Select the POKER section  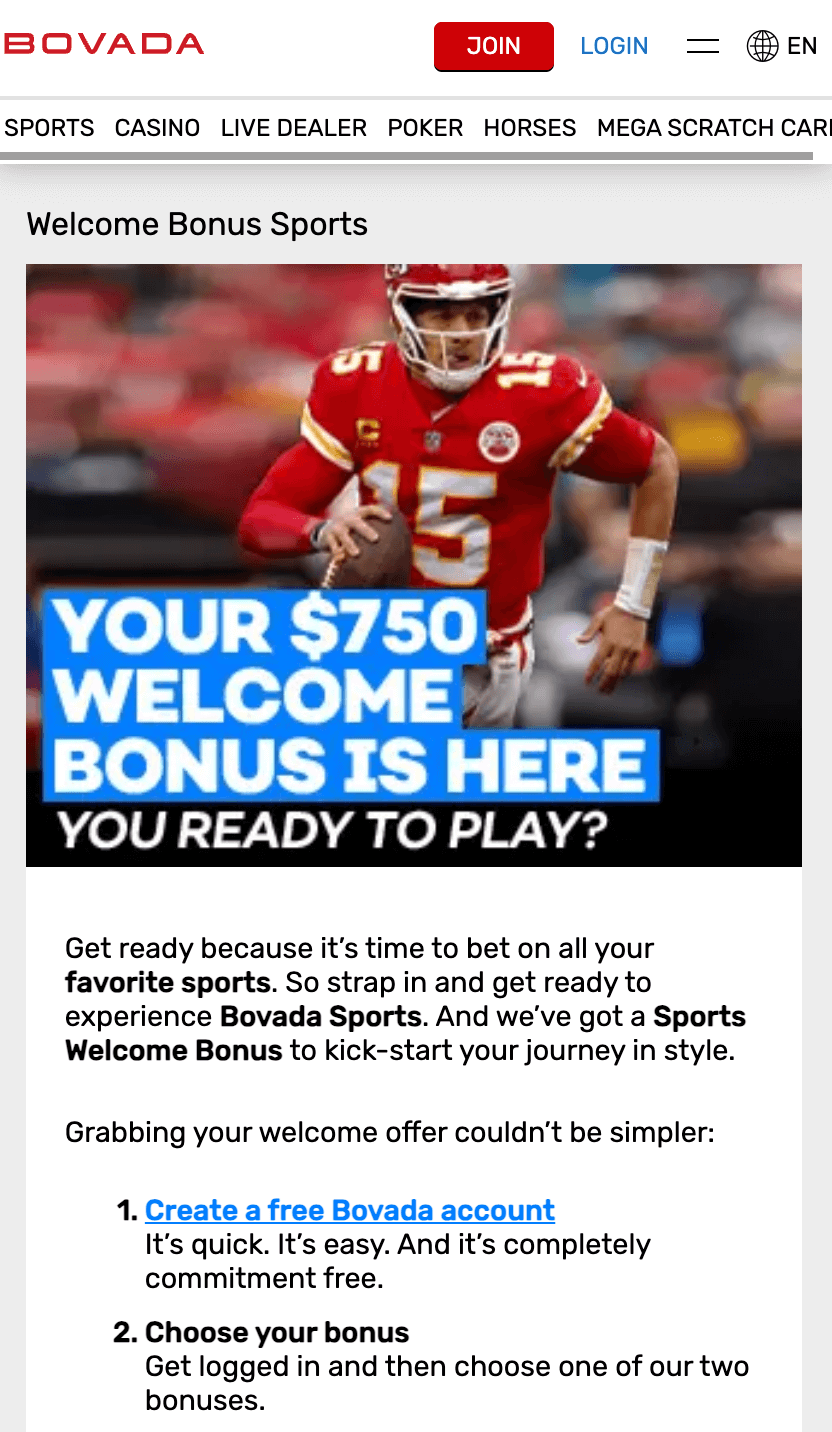(x=425, y=128)
